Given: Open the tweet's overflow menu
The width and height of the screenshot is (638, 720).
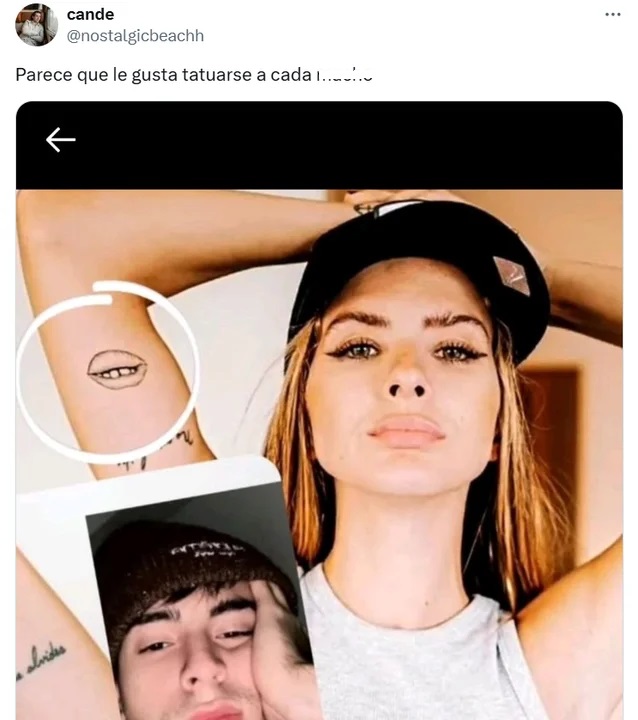Looking at the screenshot, I should 612,15.
